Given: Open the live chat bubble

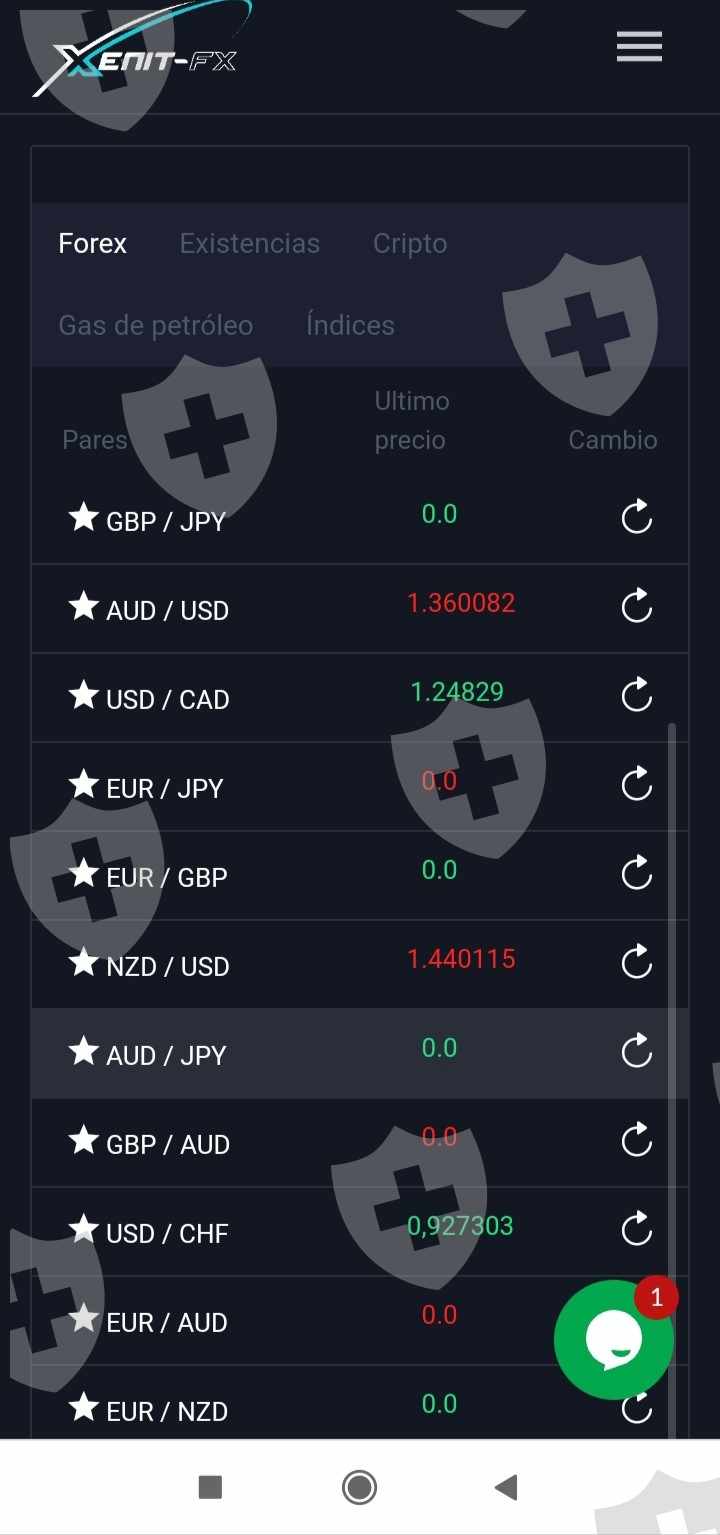Looking at the screenshot, I should [613, 1339].
